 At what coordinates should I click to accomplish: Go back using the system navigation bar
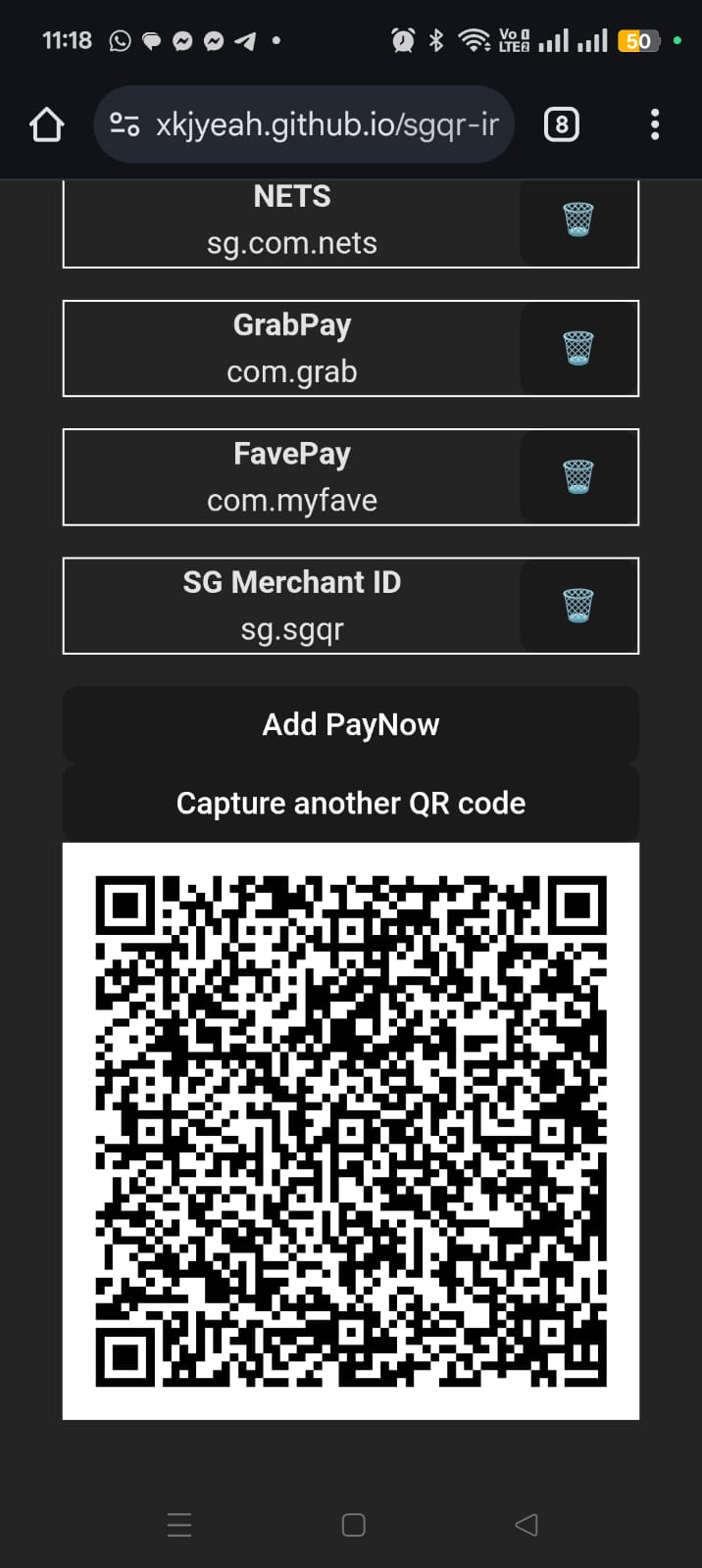[x=526, y=1524]
